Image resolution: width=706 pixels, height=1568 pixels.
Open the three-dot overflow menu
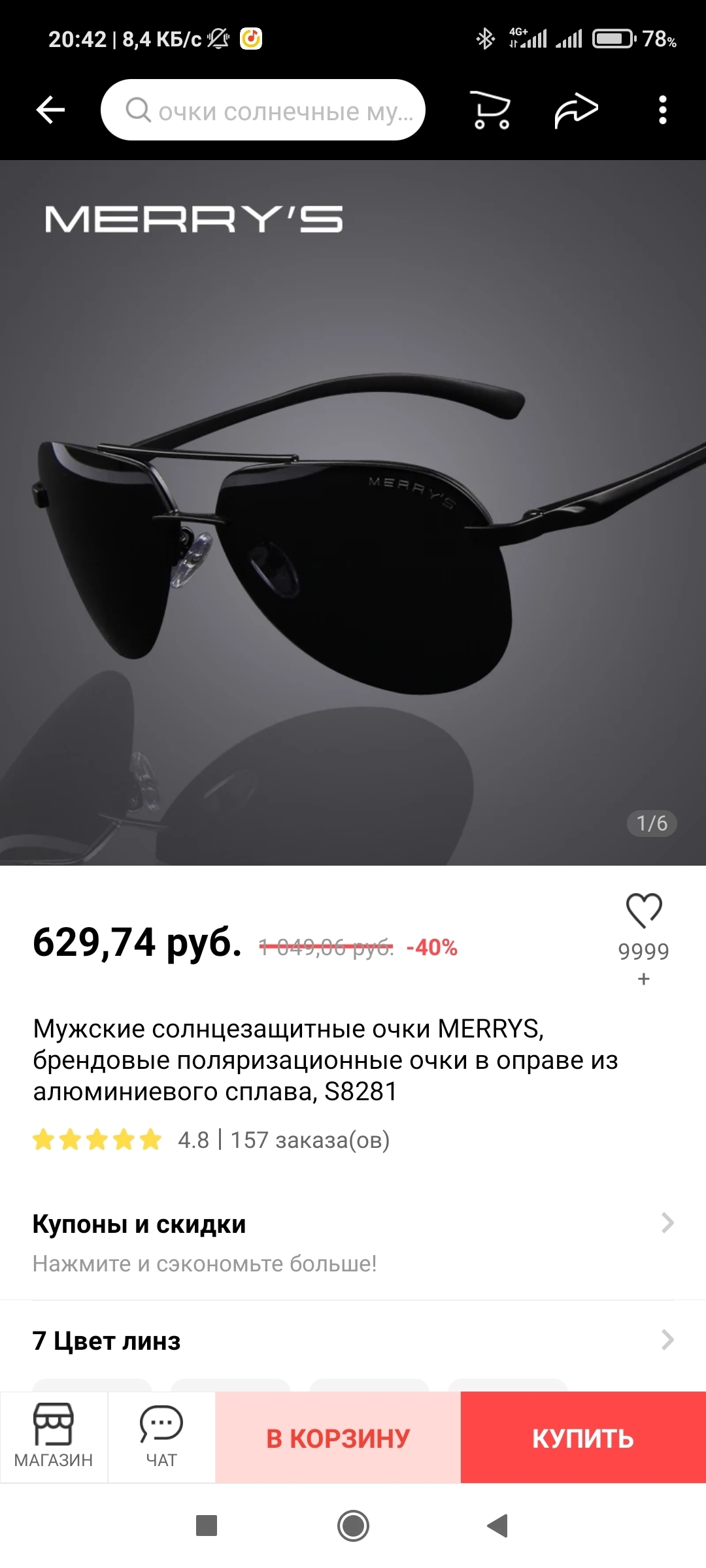[662, 110]
